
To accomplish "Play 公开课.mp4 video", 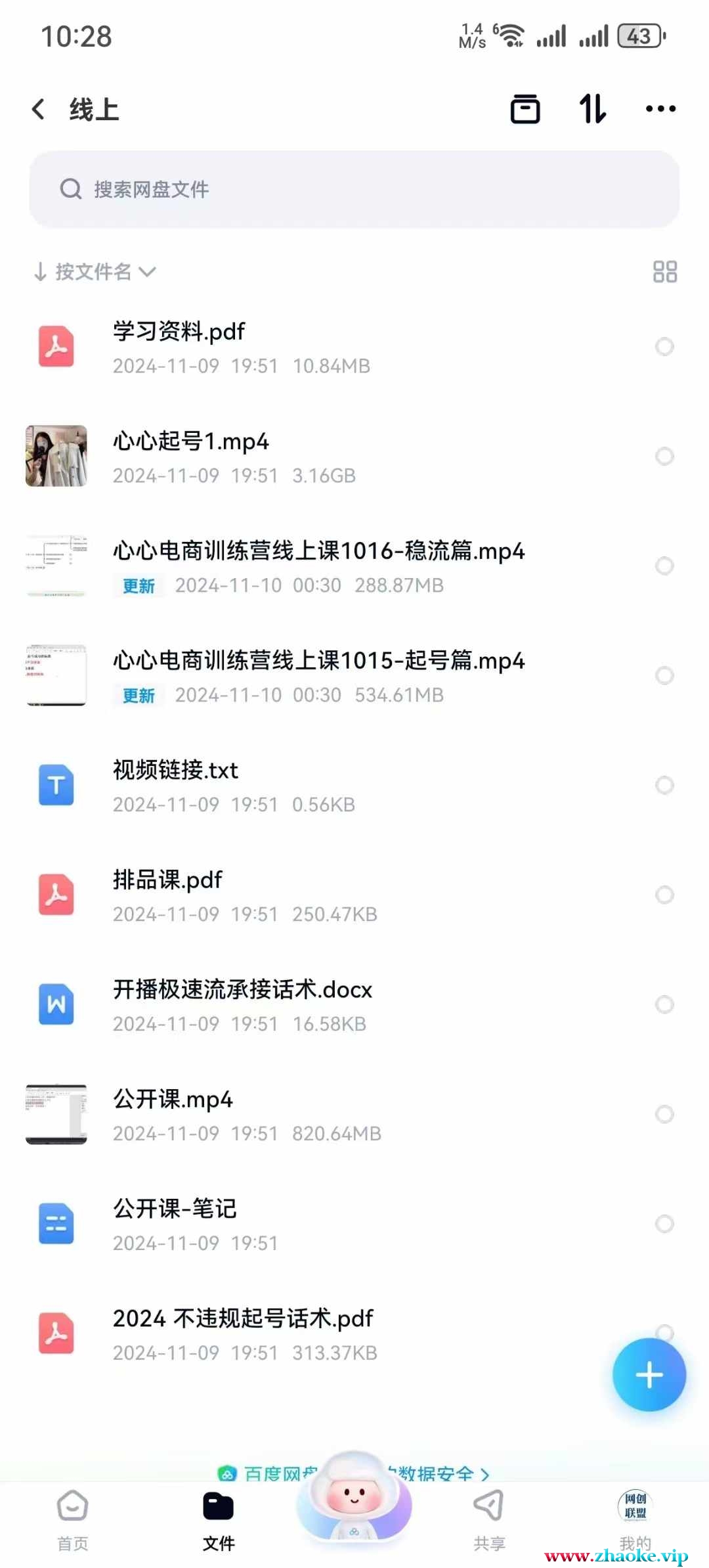I will (x=173, y=1100).
